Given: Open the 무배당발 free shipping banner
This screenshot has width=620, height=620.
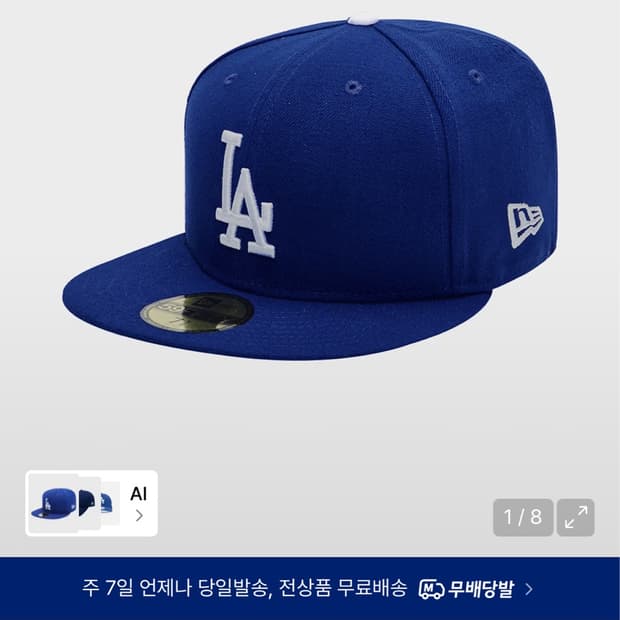Looking at the screenshot, I should [310, 588].
